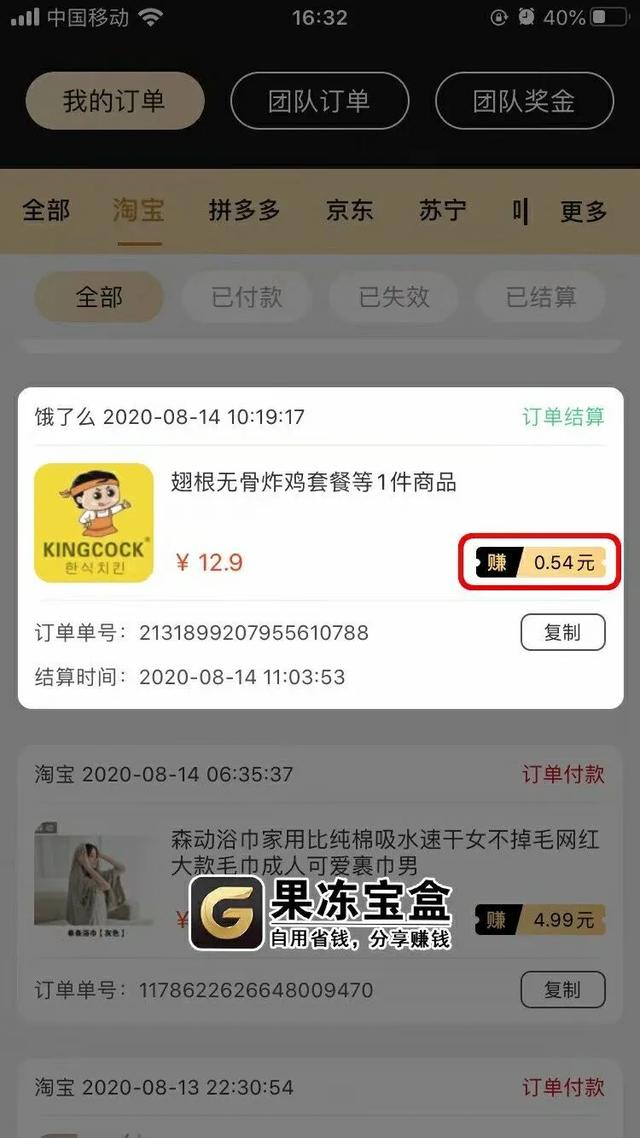Filter orders by 已结算
Viewport: 640px width, 1138px height.
tap(541, 297)
